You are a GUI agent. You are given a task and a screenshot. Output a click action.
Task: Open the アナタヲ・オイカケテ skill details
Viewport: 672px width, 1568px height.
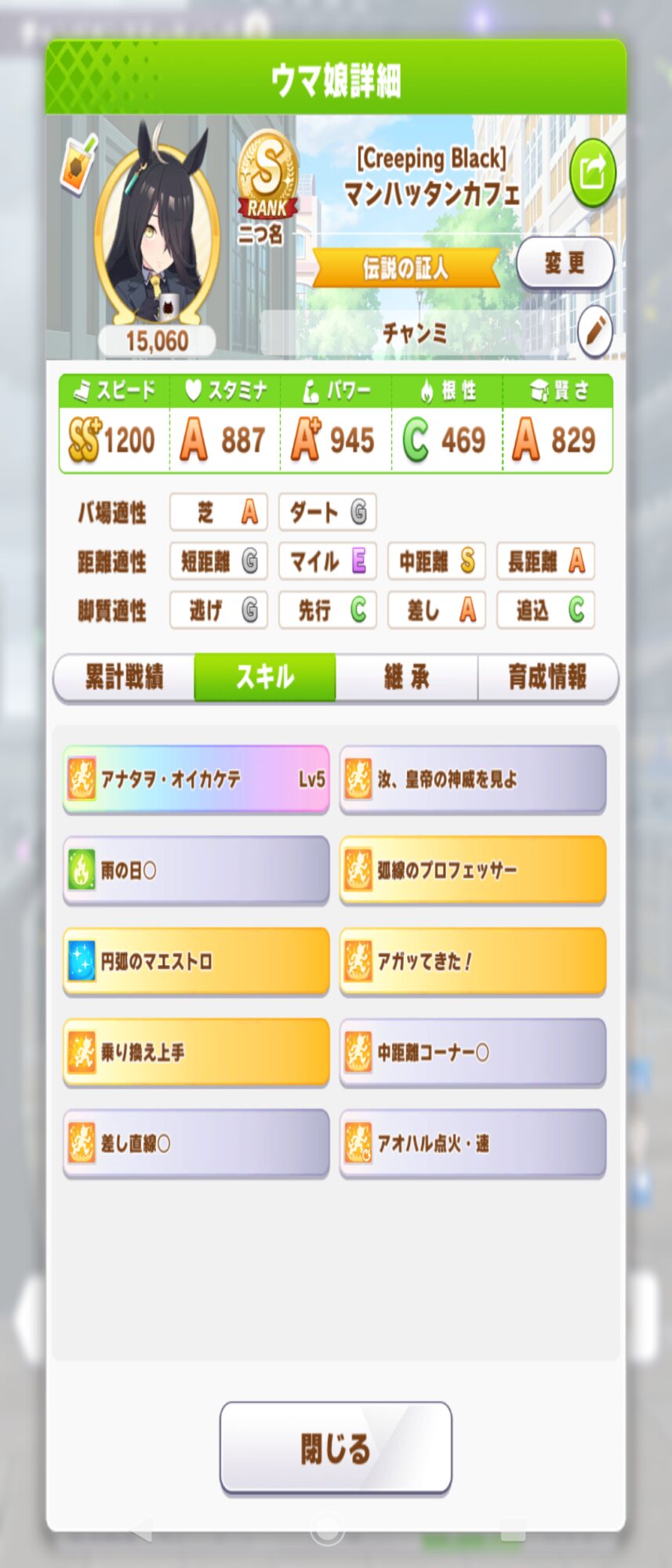pyautogui.click(x=196, y=779)
